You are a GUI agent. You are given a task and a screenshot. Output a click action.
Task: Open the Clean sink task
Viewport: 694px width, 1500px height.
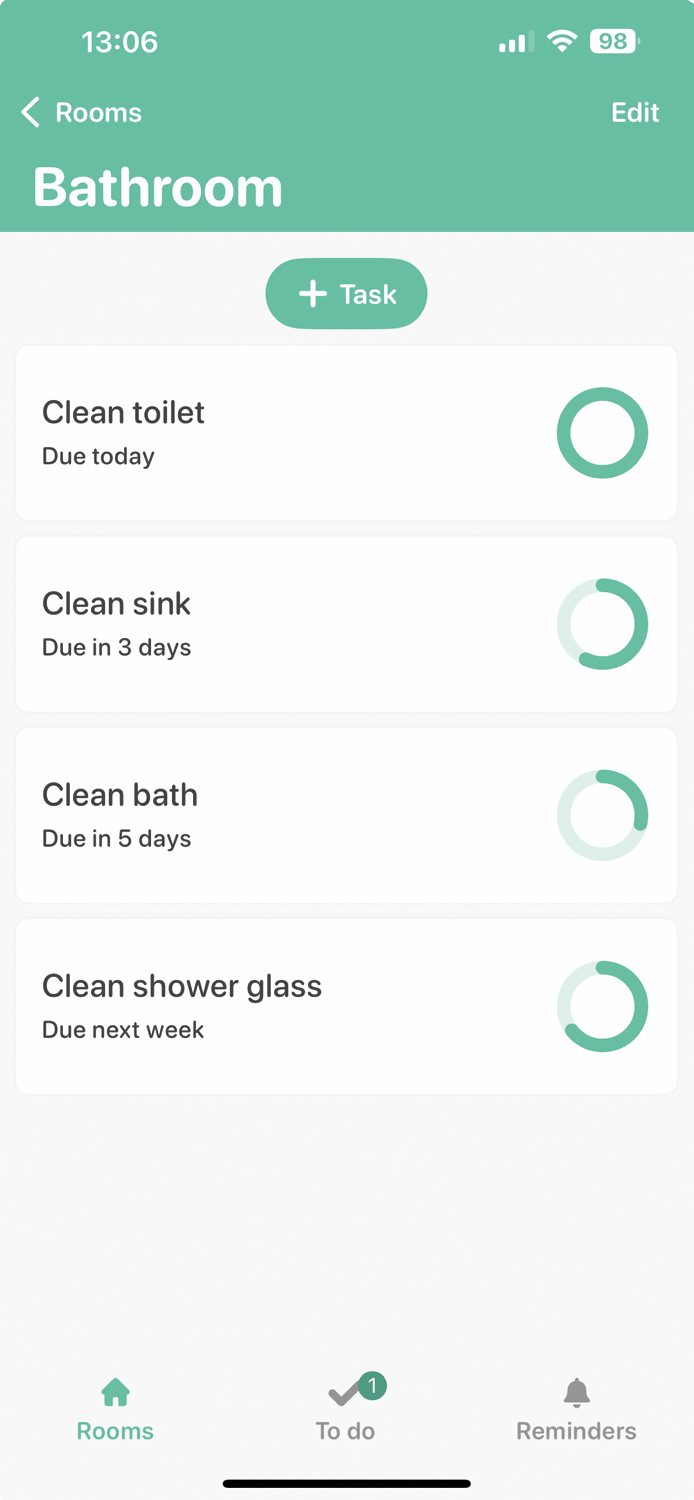click(x=346, y=624)
